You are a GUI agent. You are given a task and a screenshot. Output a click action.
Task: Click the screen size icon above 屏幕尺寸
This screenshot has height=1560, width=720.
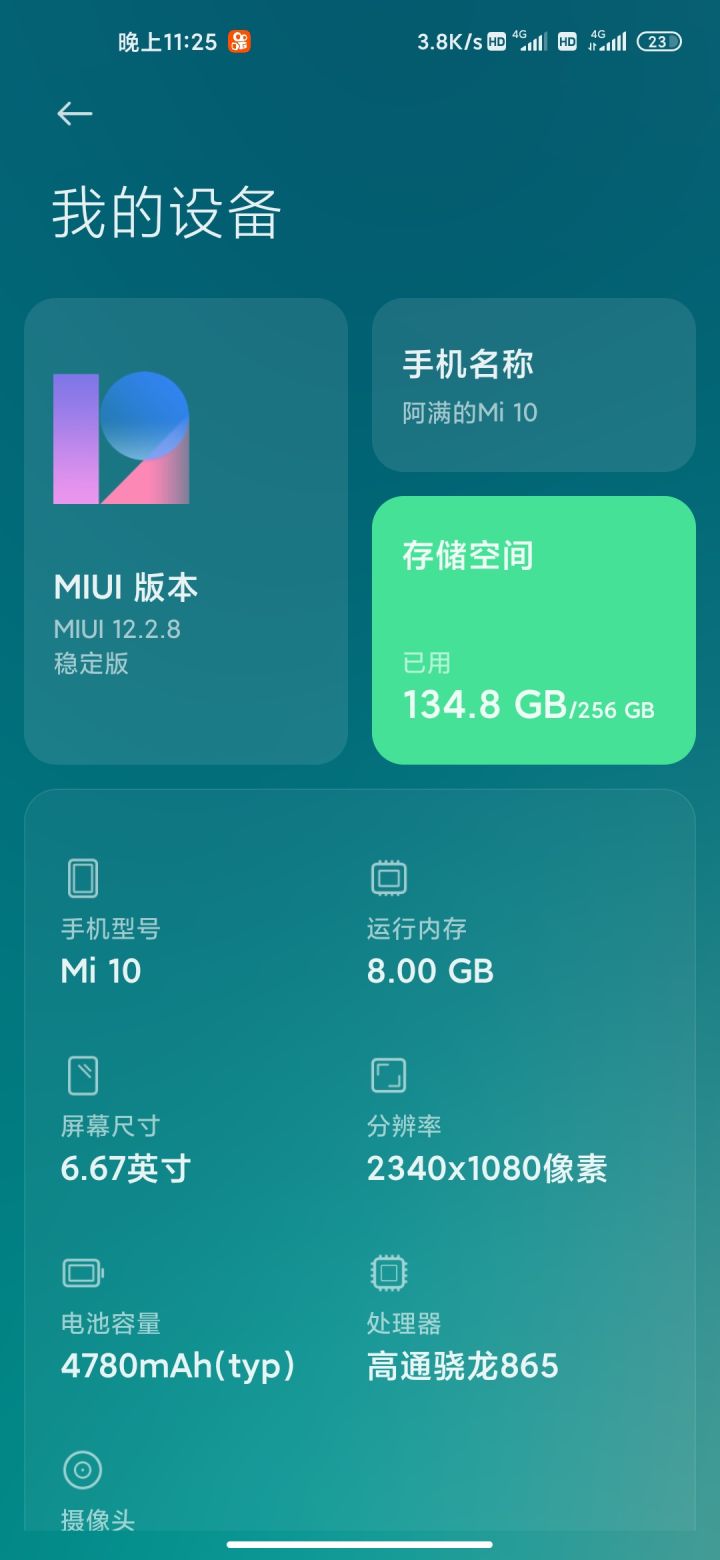tap(83, 1074)
